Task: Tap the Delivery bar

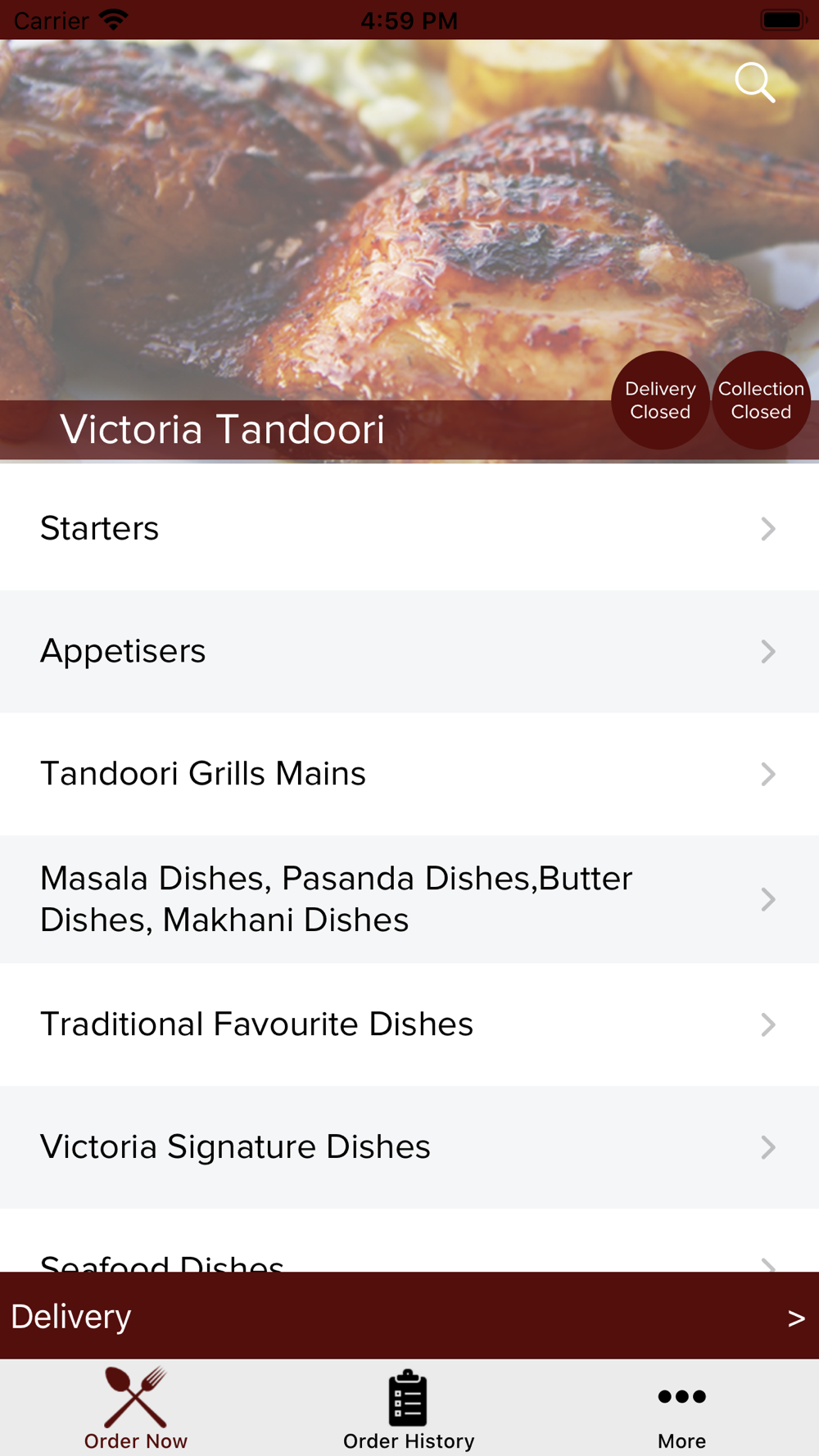Action: [x=409, y=1316]
